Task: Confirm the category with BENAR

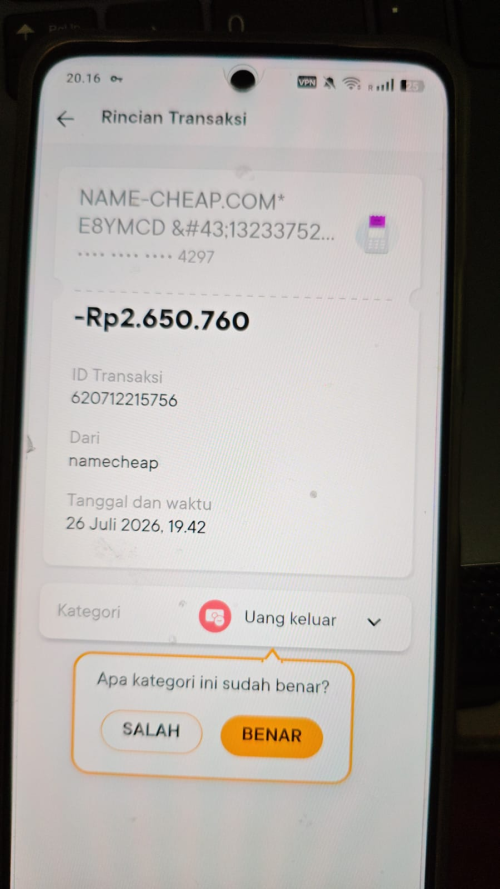Action: pyautogui.click(x=272, y=736)
